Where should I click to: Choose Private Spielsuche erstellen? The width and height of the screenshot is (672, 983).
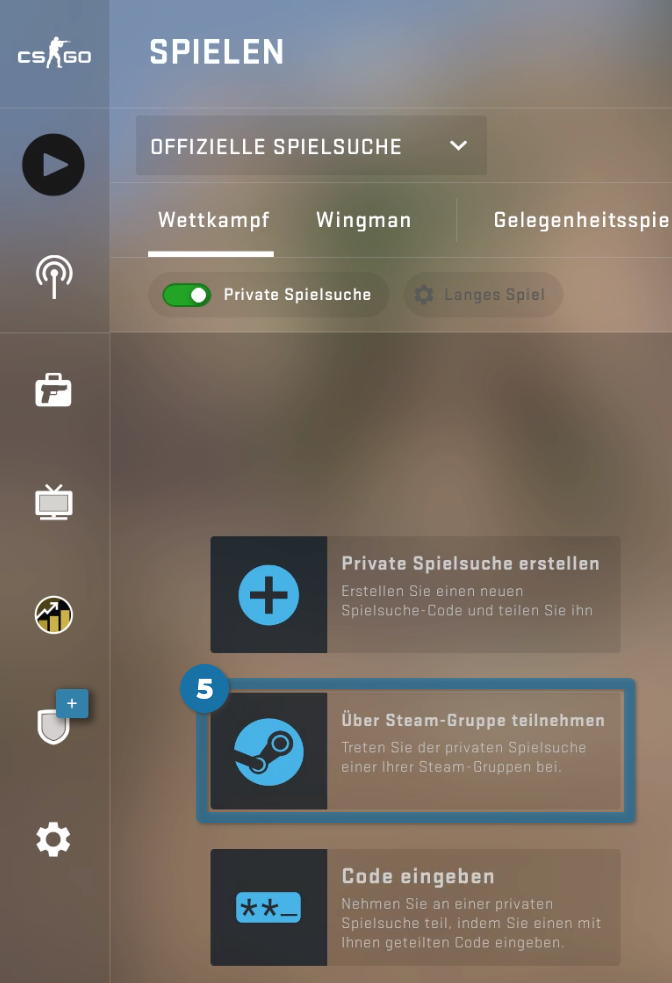(x=415, y=594)
